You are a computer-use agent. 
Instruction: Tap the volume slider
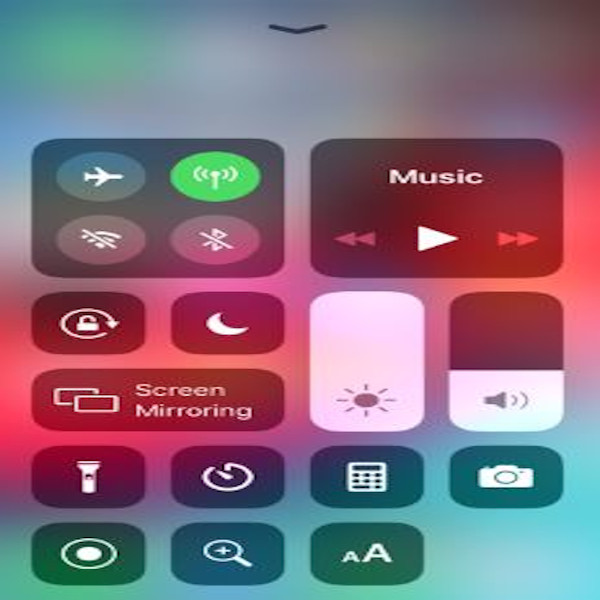506,360
